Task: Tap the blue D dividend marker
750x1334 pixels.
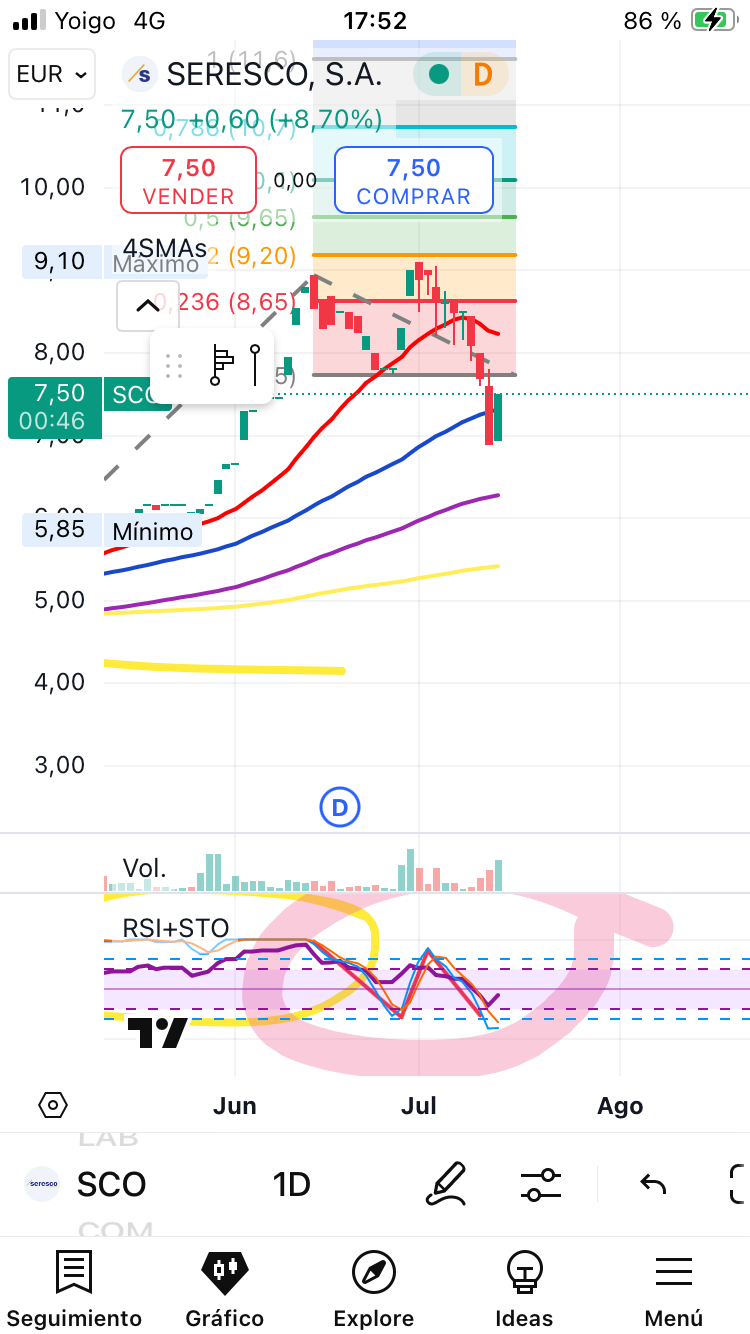Action: point(340,807)
